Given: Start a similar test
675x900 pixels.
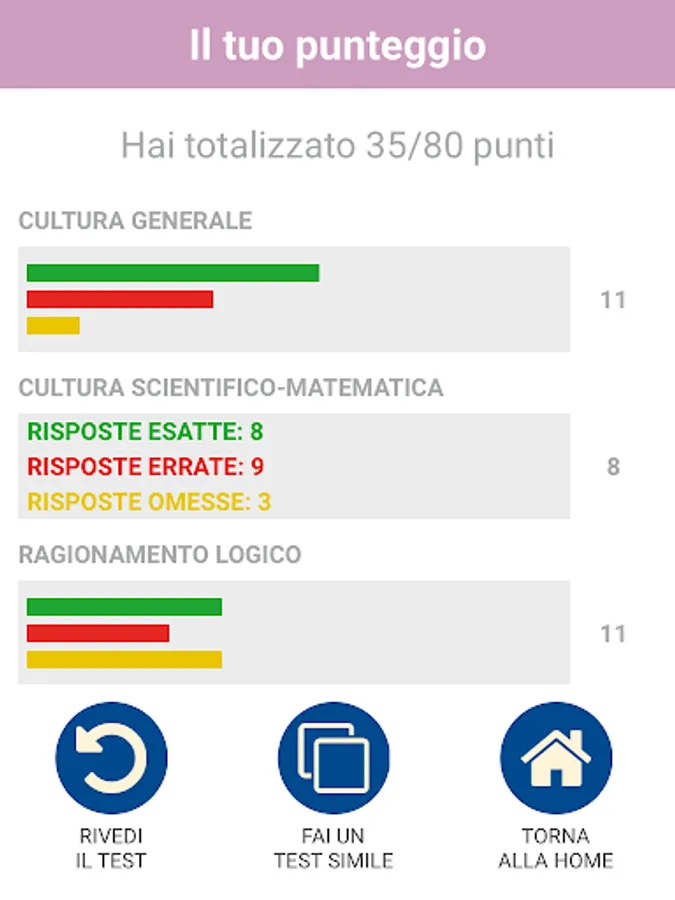Looking at the screenshot, I should pos(333,758).
